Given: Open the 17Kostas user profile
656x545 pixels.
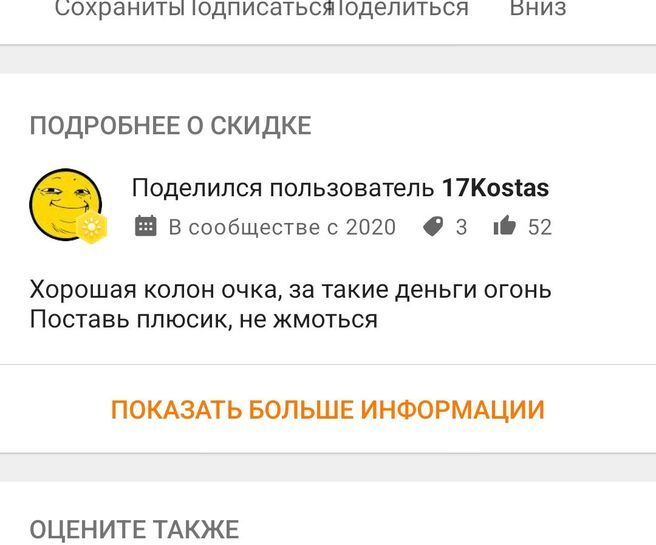Looking at the screenshot, I should (495, 188).
